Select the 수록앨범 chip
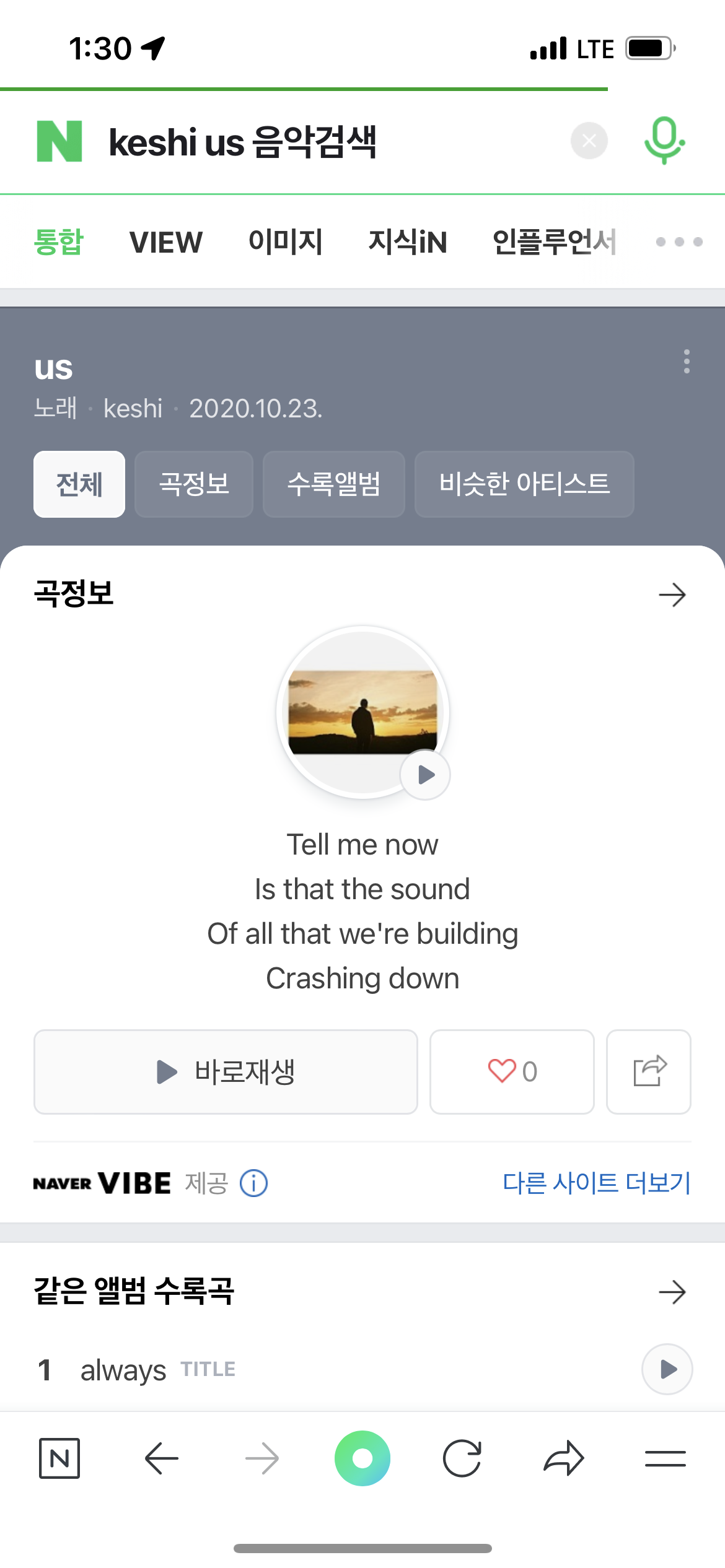The image size is (725, 1568). tap(334, 484)
